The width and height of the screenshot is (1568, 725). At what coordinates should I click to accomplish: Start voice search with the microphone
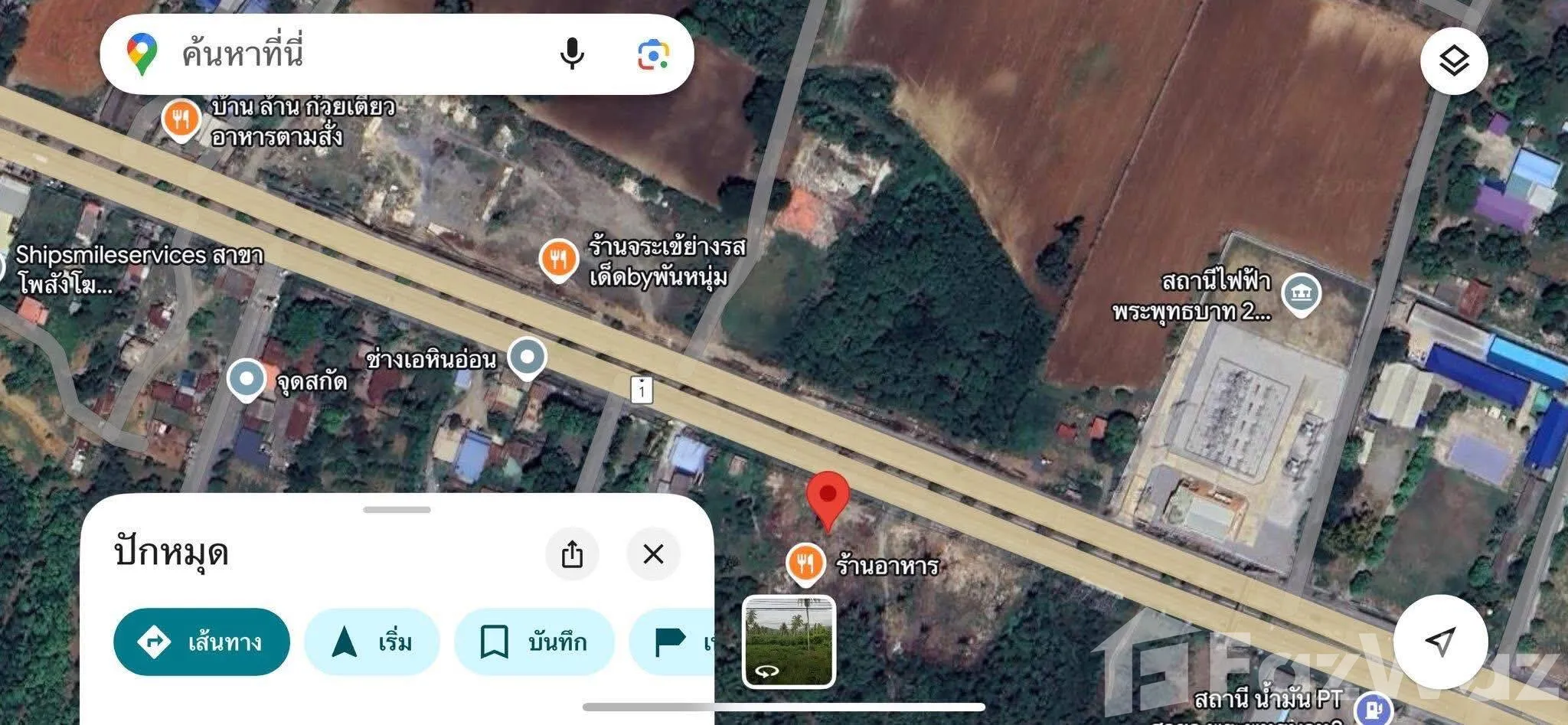coord(572,54)
